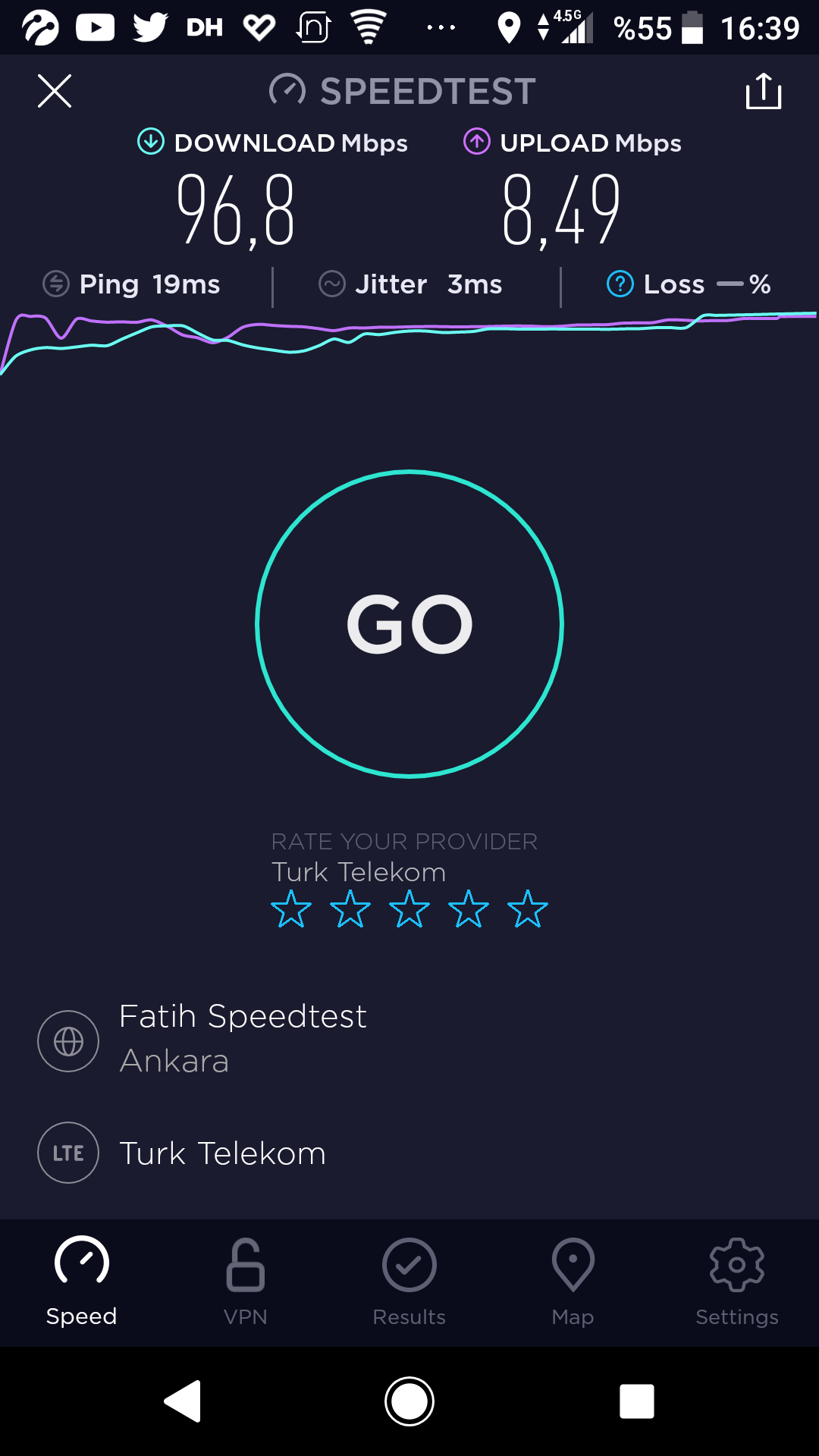Open the Turk Telekom LTE connection row
The image size is (819, 1456).
pos(409,1153)
